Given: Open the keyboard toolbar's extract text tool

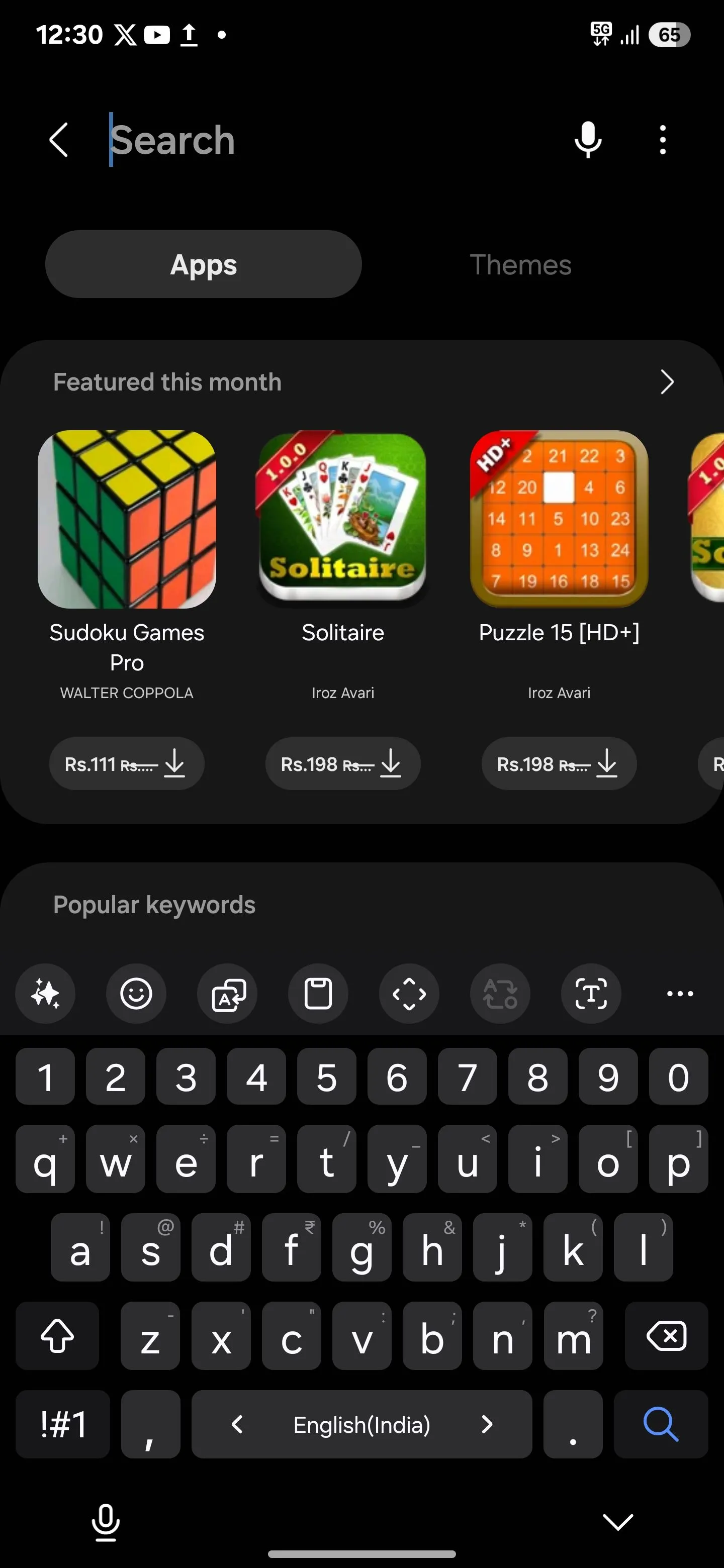Looking at the screenshot, I should coord(591,994).
